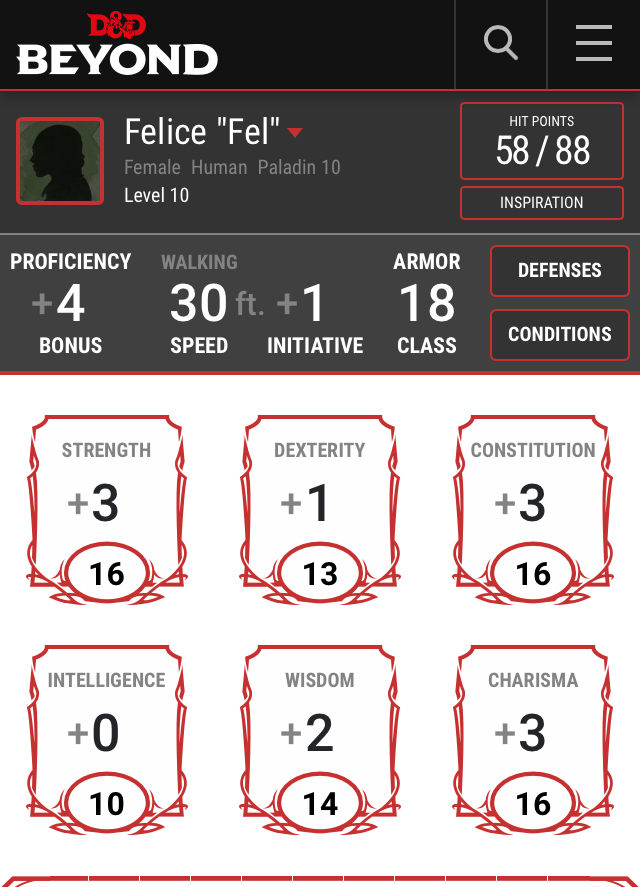Viewport: 640px width, 887px height.
Task: Tap the character portrait avatar
Action: pyautogui.click(x=60, y=161)
